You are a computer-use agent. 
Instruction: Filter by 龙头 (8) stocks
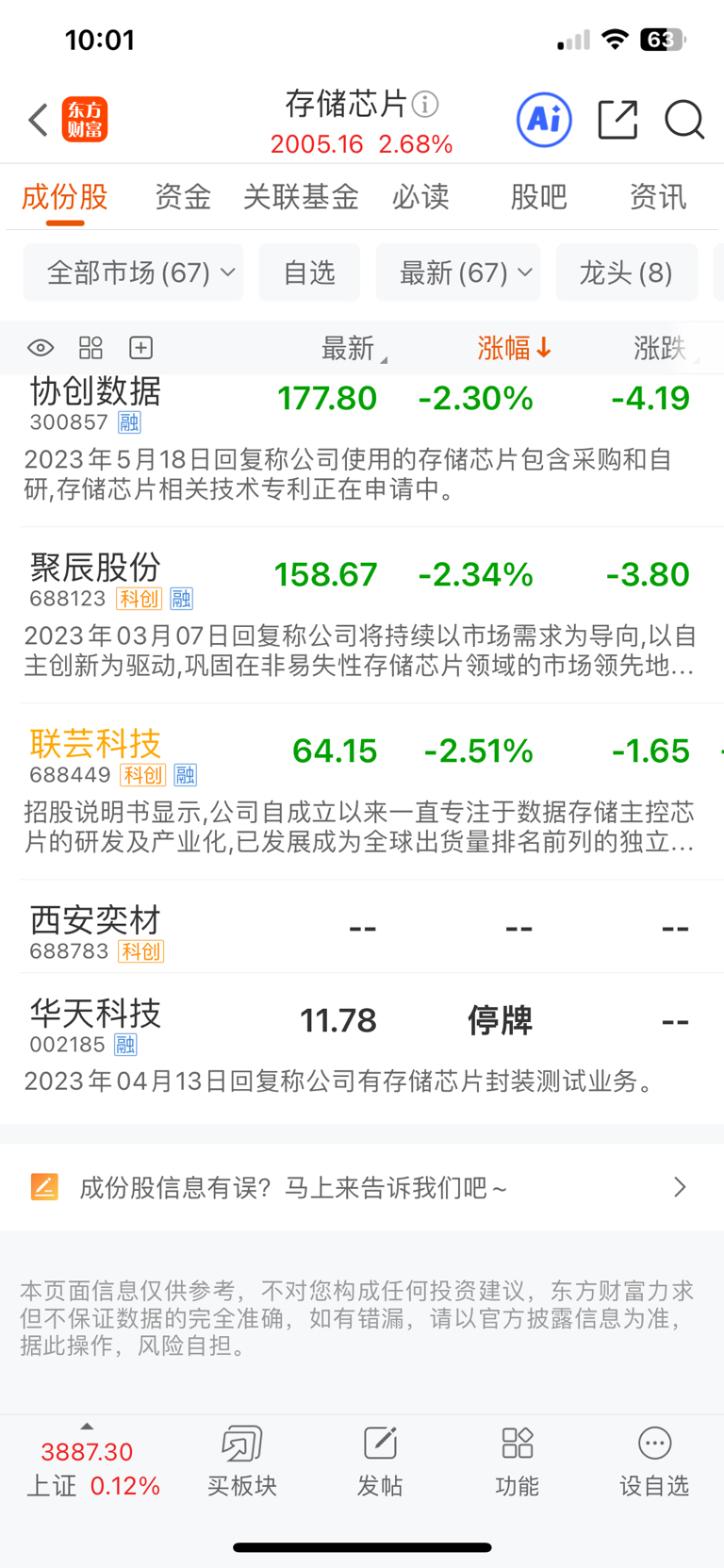point(626,272)
